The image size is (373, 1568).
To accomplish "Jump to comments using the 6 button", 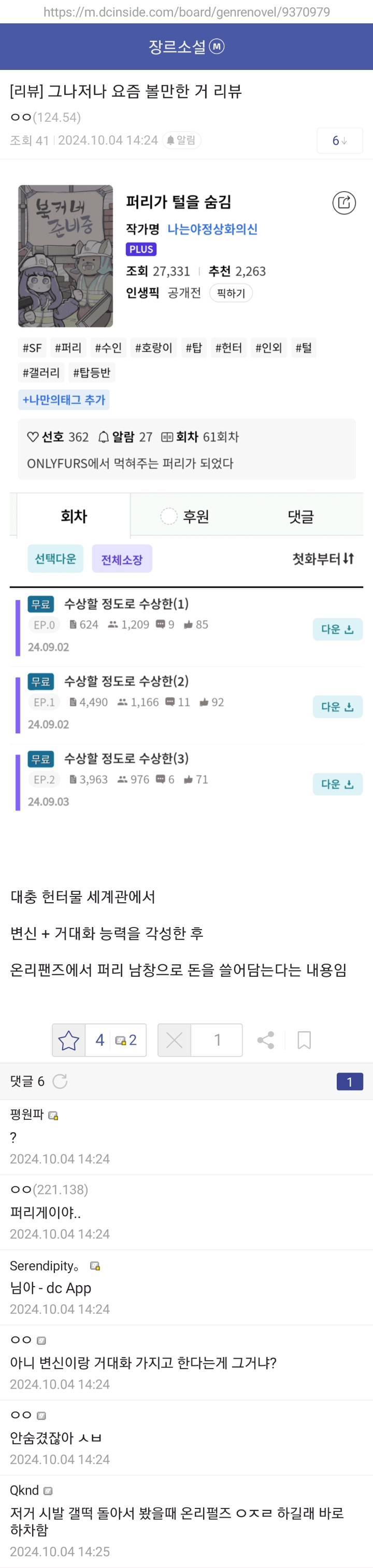I will click(339, 140).
